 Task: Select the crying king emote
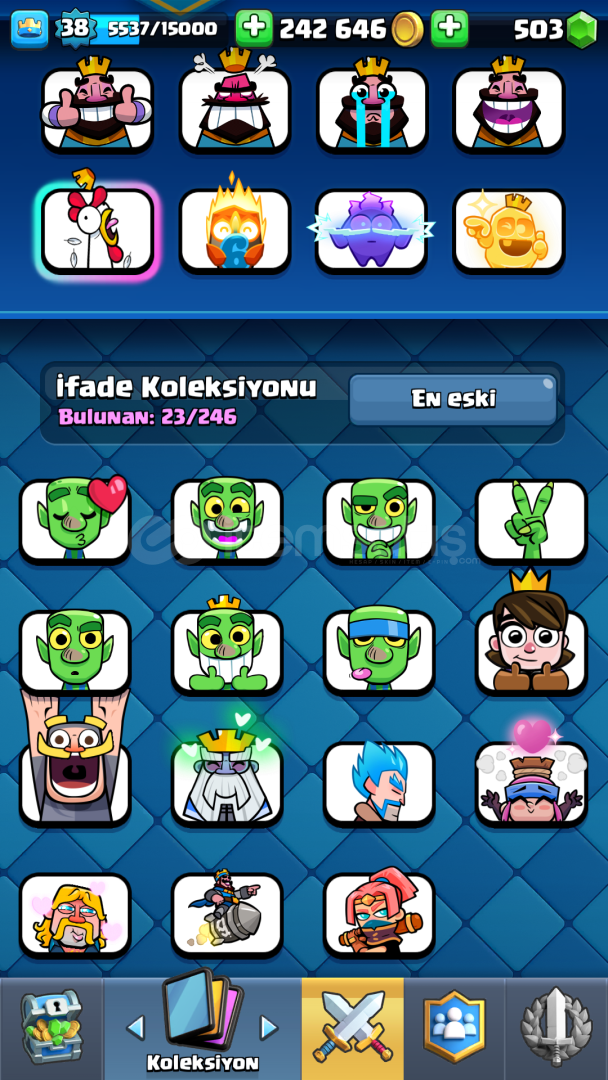click(x=372, y=110)
